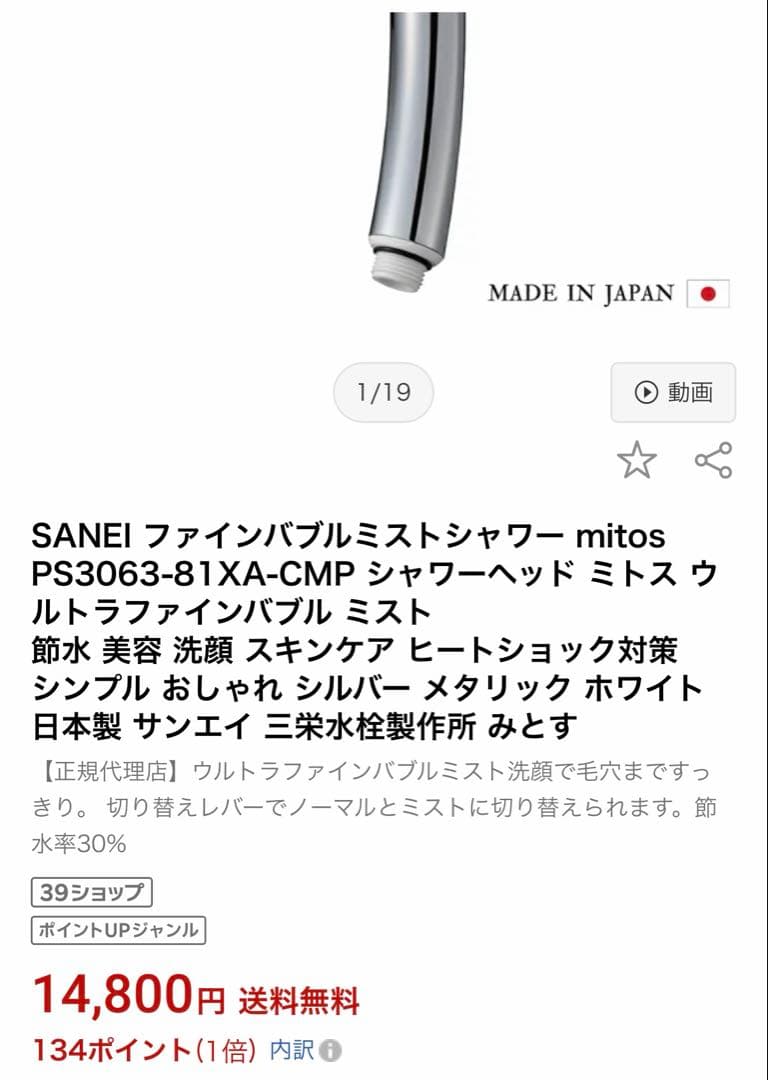Click the Japanese flag icon
The height and width of the screenshot is (1080, 768).
tap(712, 294)
